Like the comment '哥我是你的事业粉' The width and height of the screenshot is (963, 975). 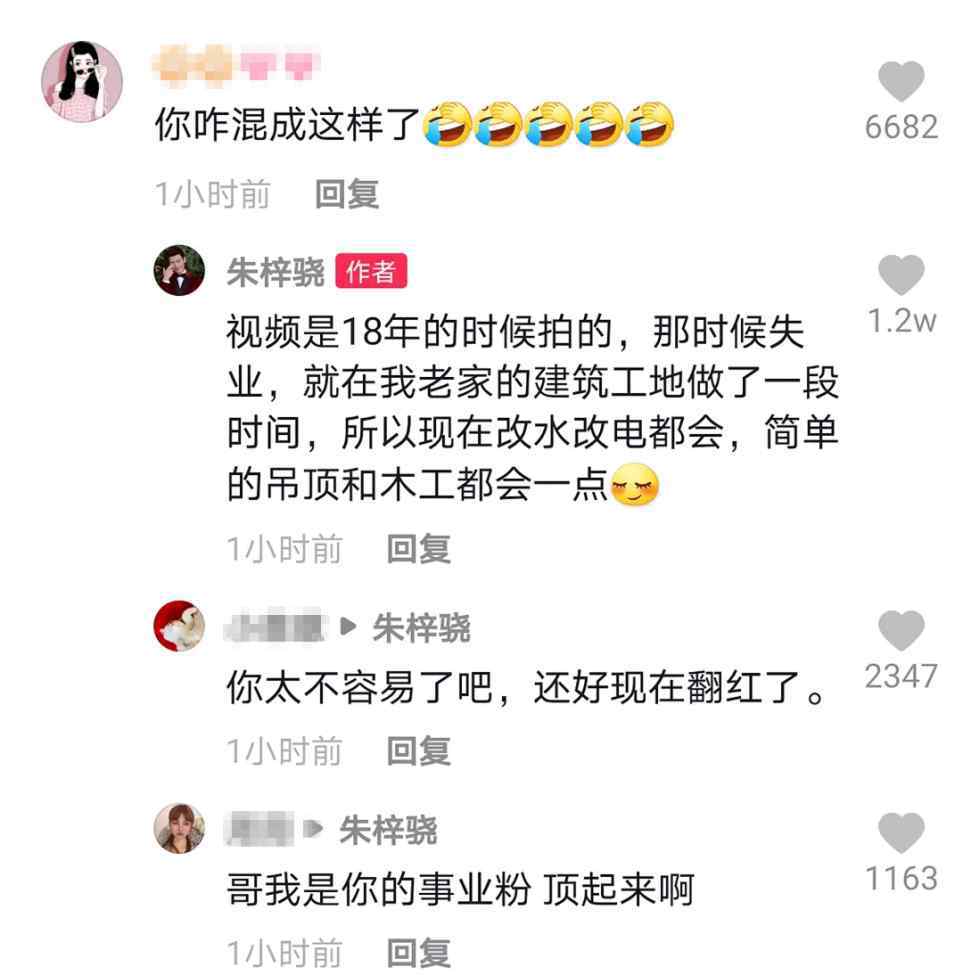click(x=901, y=833)
